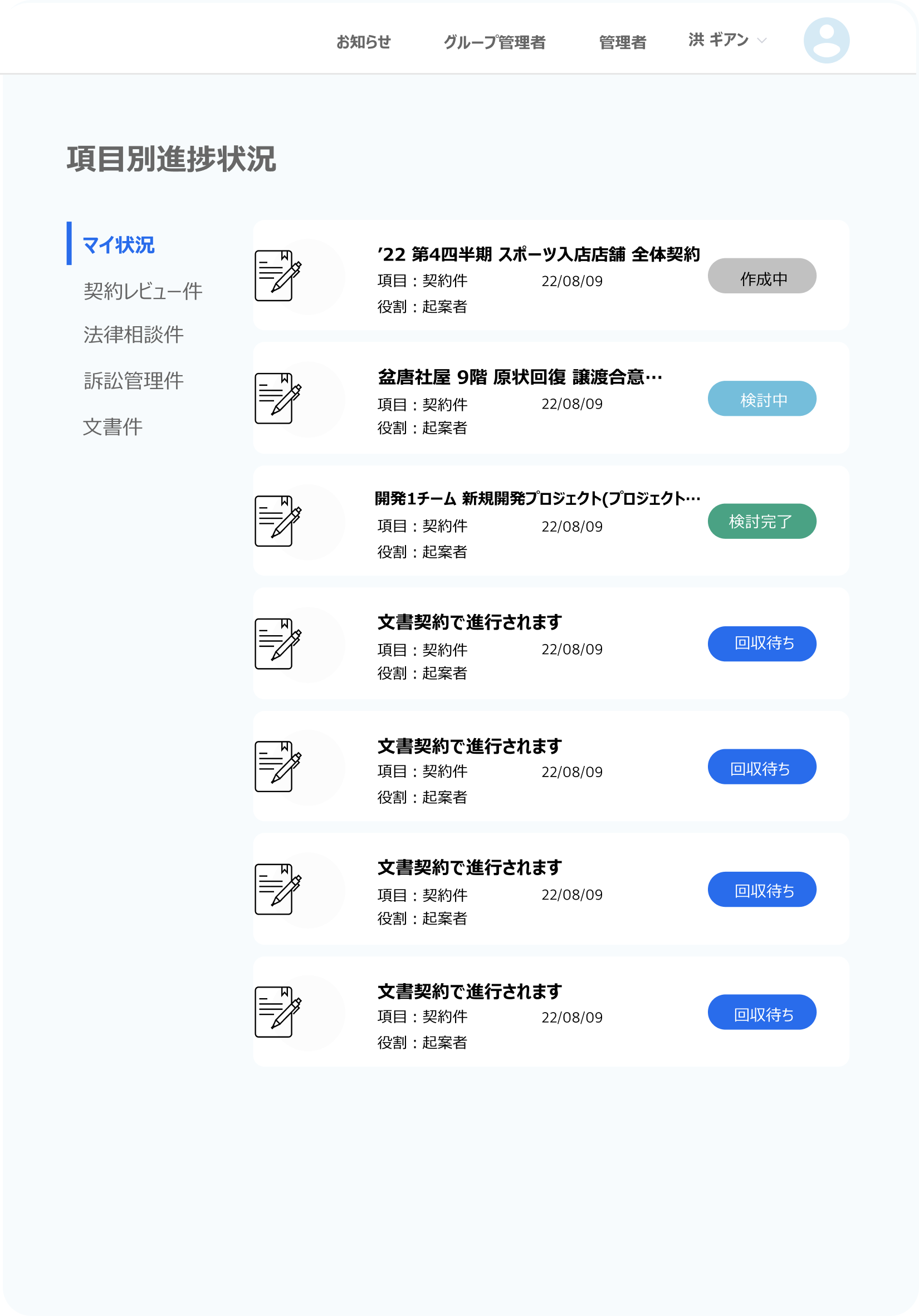
Task: Switch to 訴訟管理件 category
Action: 133,381
